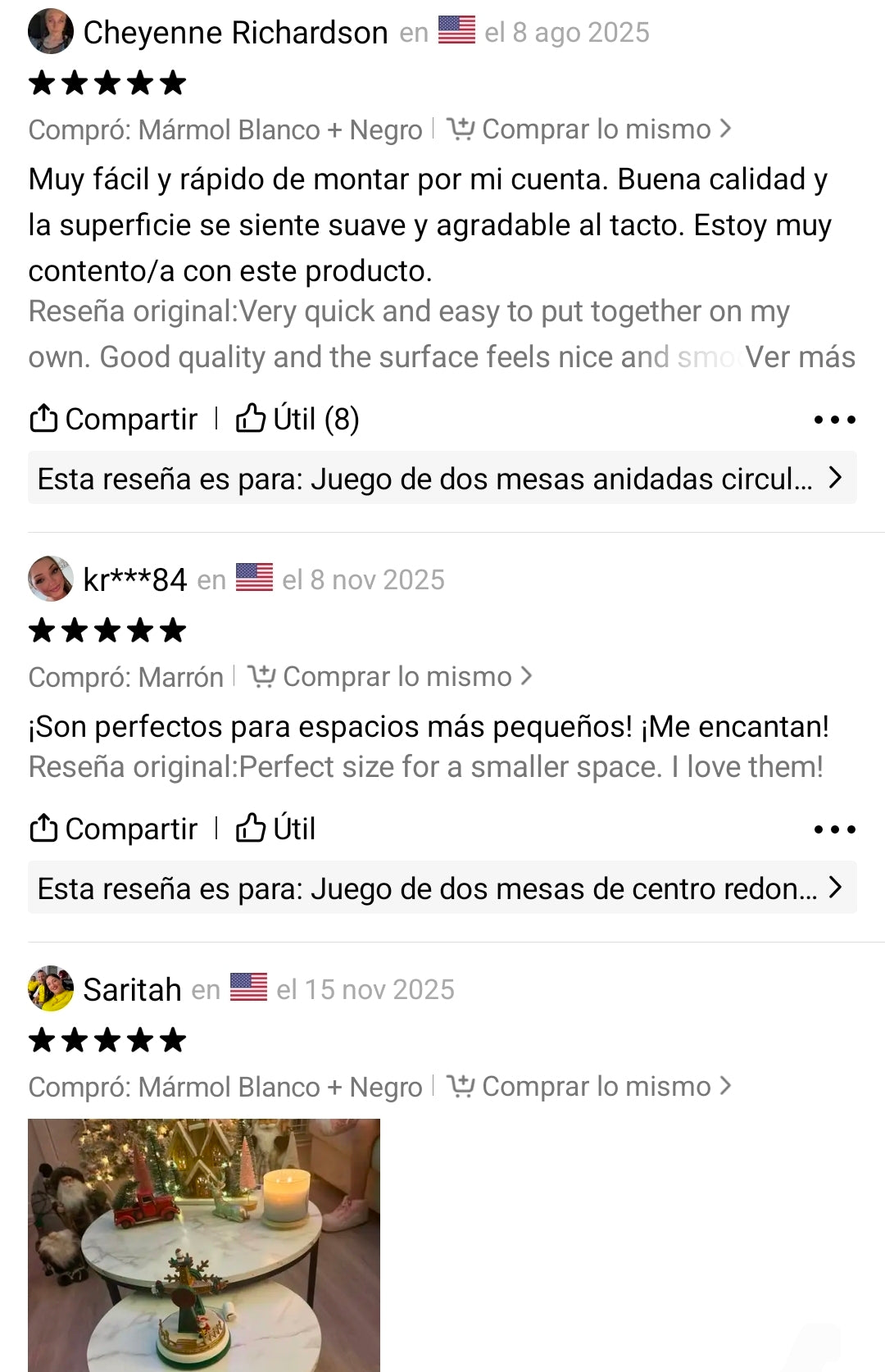This screenshot has height=1372, width=885.
Task: Open the three-dot options menu on Cheyenne's review
Action: click(833, 419)
